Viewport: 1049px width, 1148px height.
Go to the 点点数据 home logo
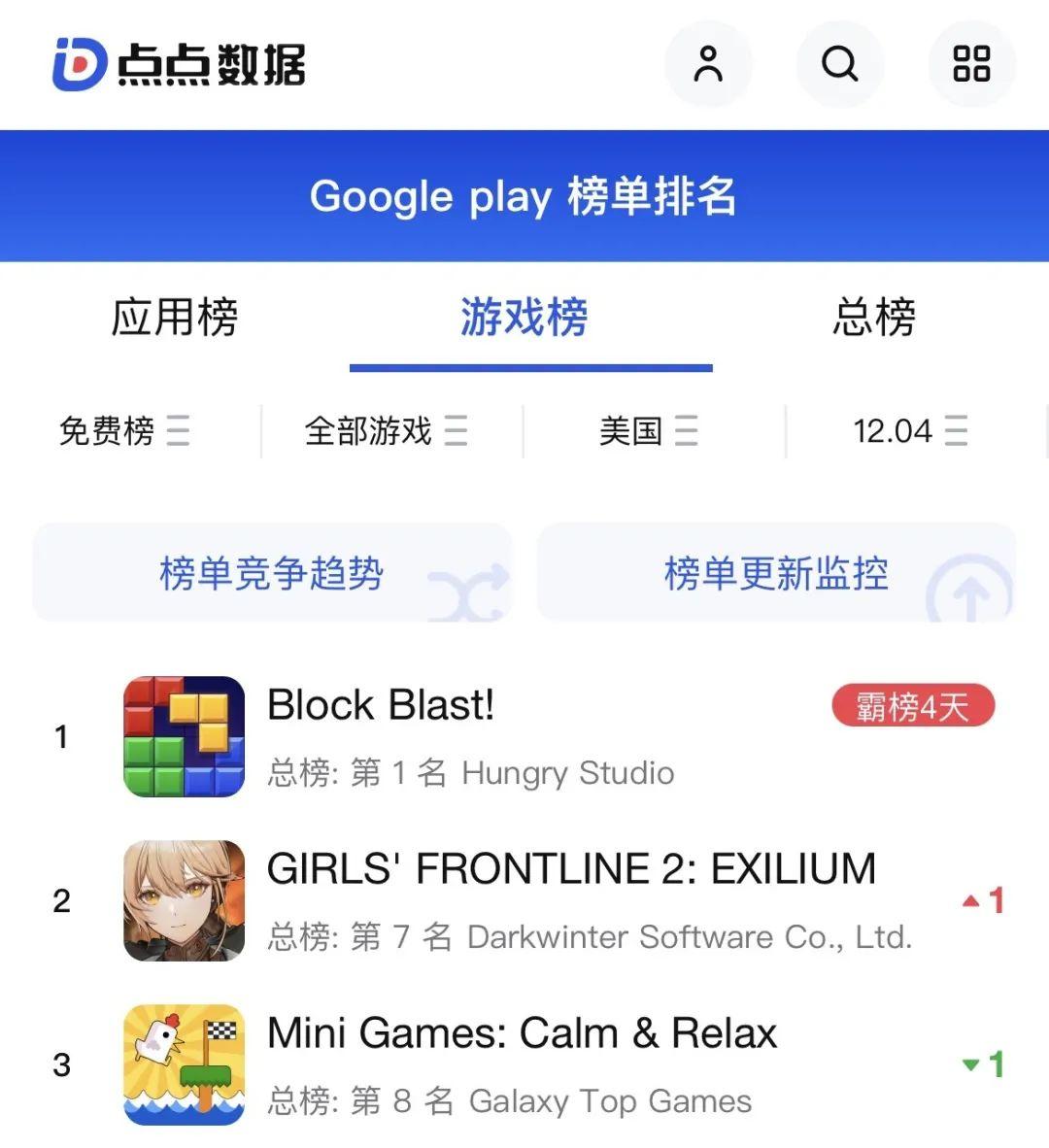180,64
